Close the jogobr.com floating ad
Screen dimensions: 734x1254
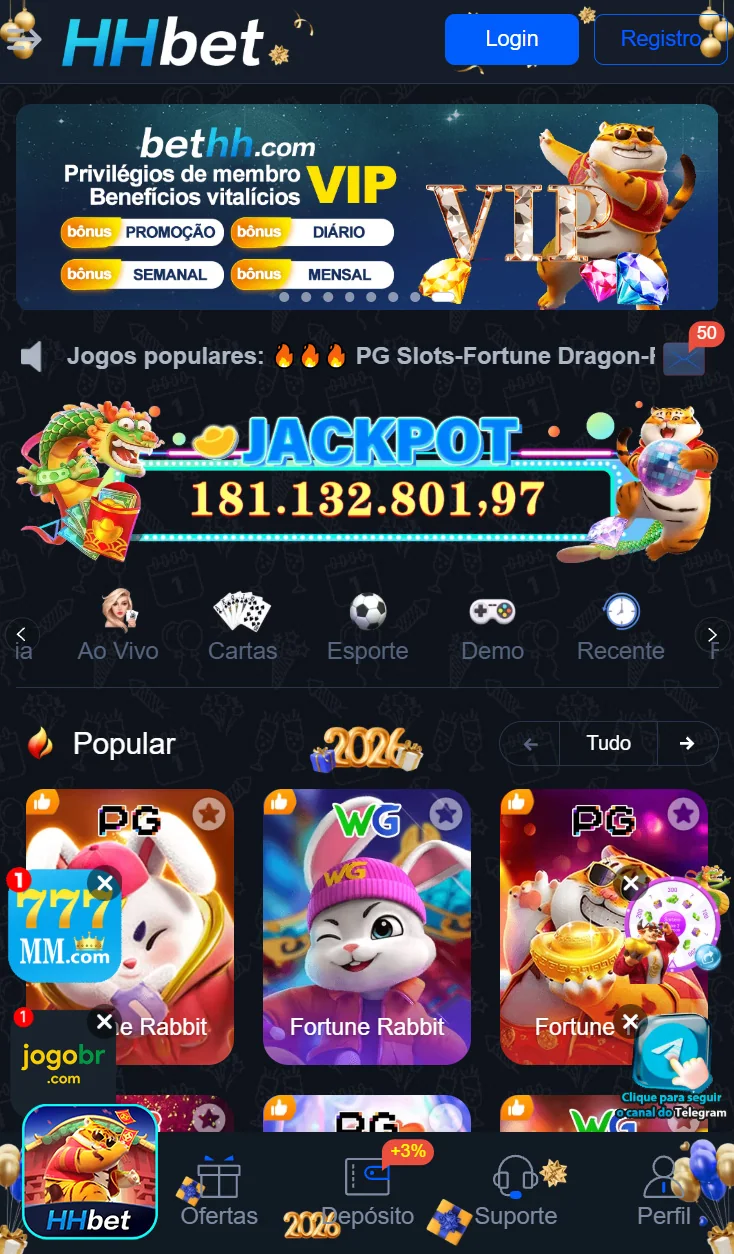103,1021
